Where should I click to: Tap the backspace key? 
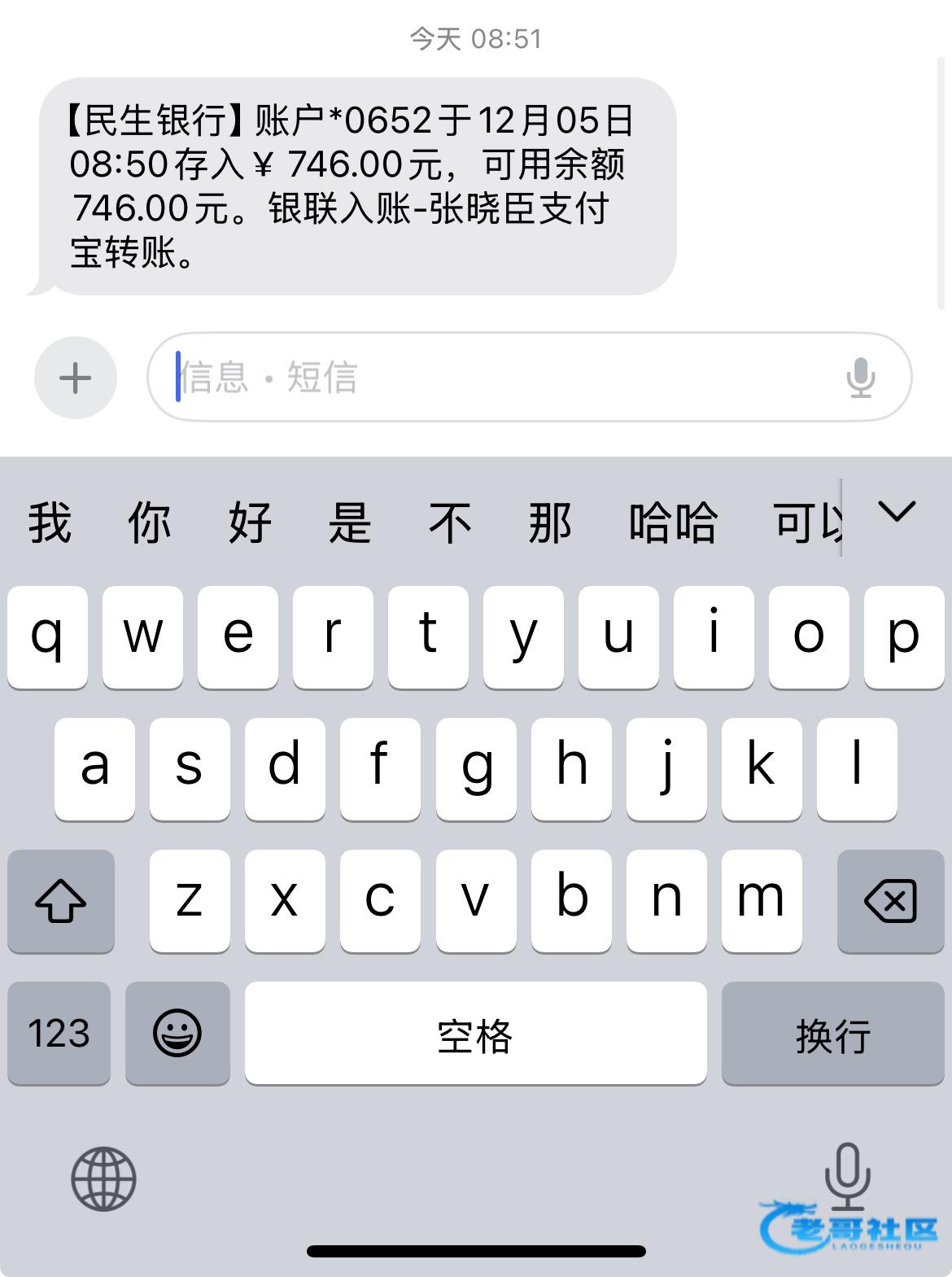click(890, 901)
